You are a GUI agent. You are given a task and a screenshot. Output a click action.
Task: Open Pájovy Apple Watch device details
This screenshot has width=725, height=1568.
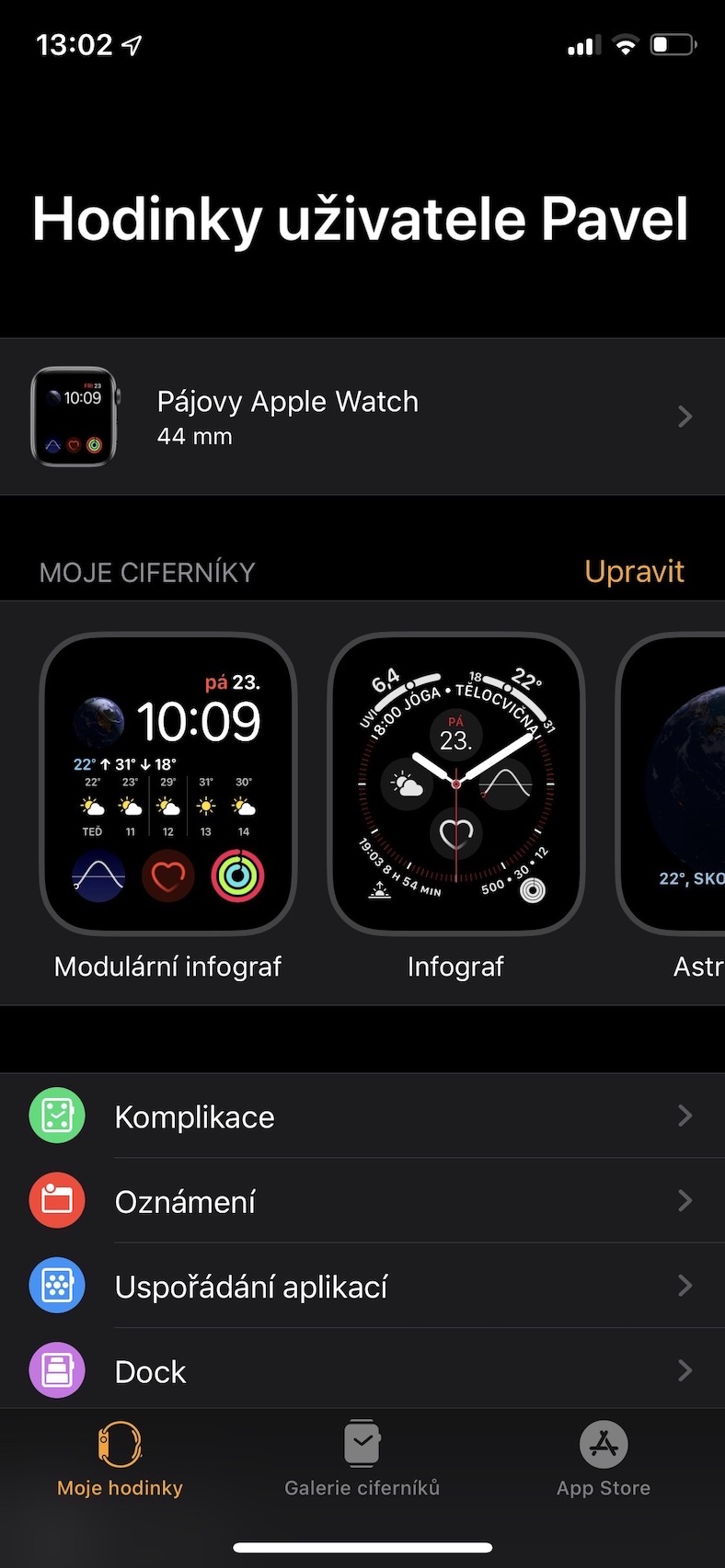tap(362, 417)
